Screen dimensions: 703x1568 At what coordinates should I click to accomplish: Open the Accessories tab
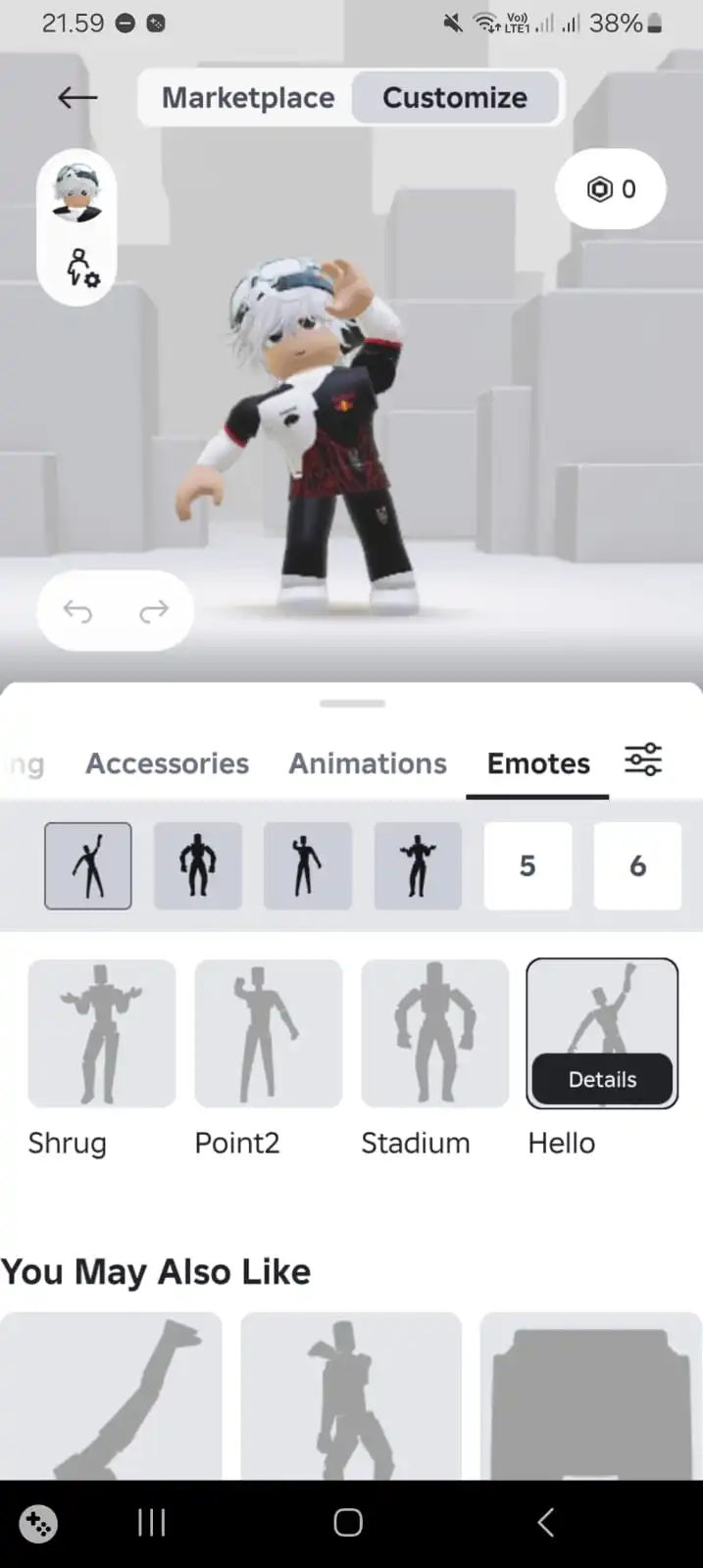click(167, 763)
